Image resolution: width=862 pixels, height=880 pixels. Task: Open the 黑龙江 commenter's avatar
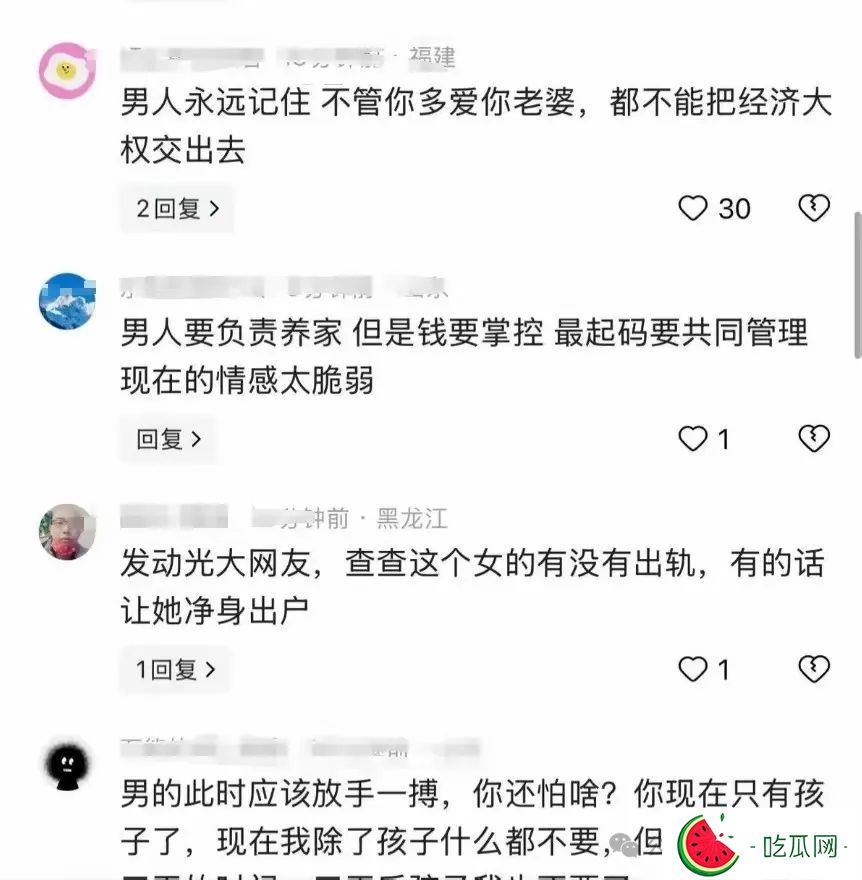point(67,531)
